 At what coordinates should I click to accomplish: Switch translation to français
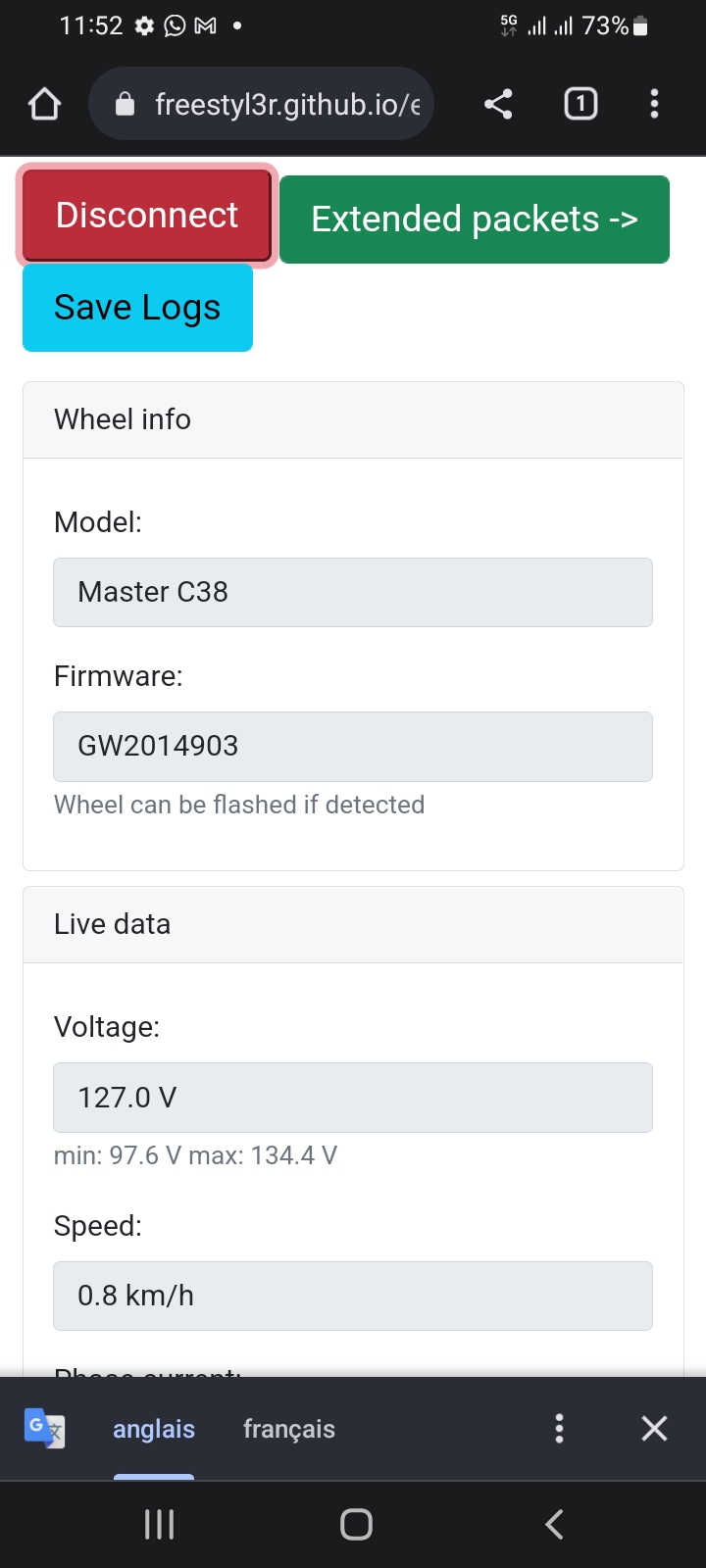click(x=289, y=1429)
